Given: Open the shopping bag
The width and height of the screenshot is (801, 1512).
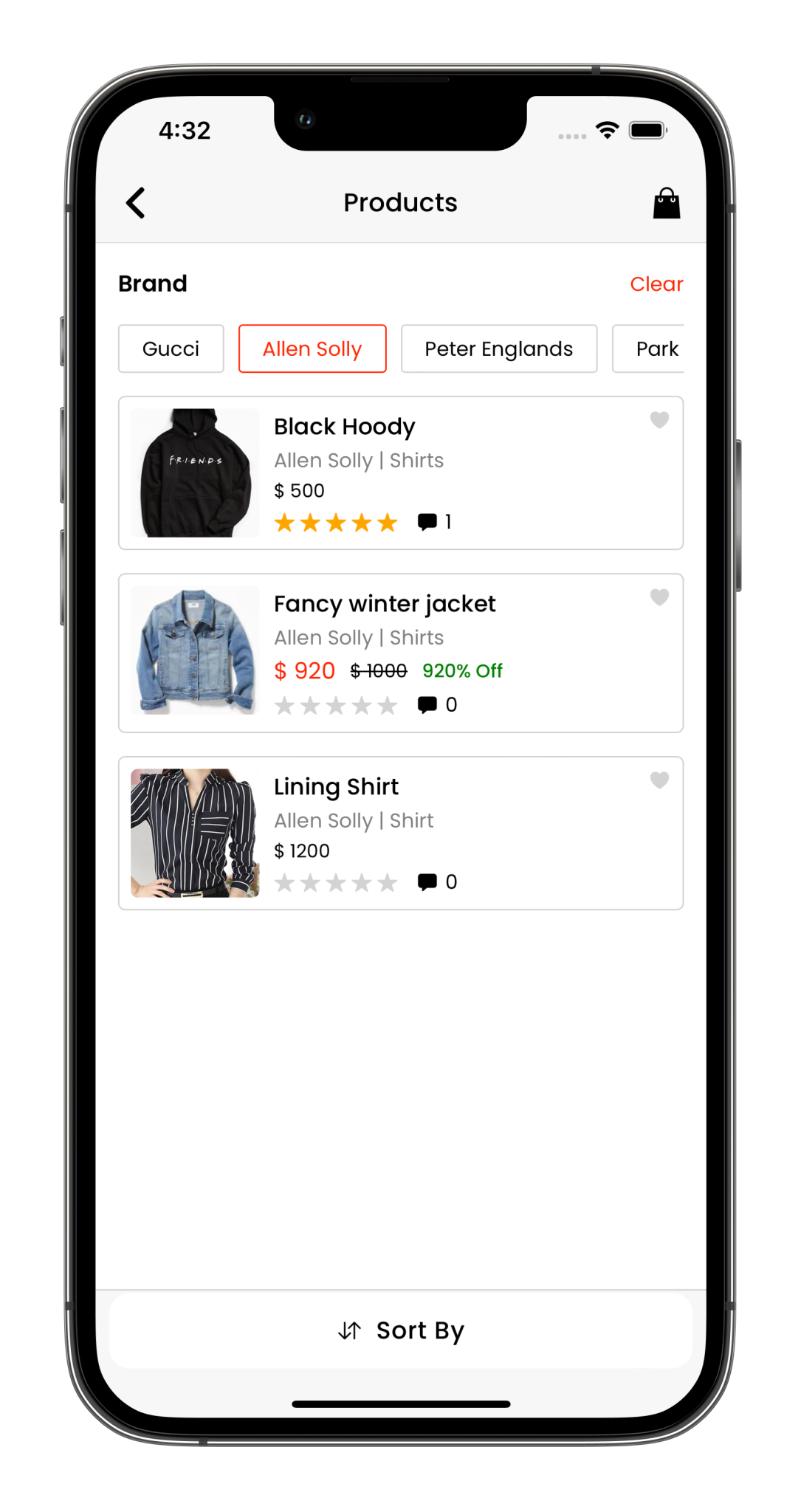Looking at the screenshot, I should (666, 203).
